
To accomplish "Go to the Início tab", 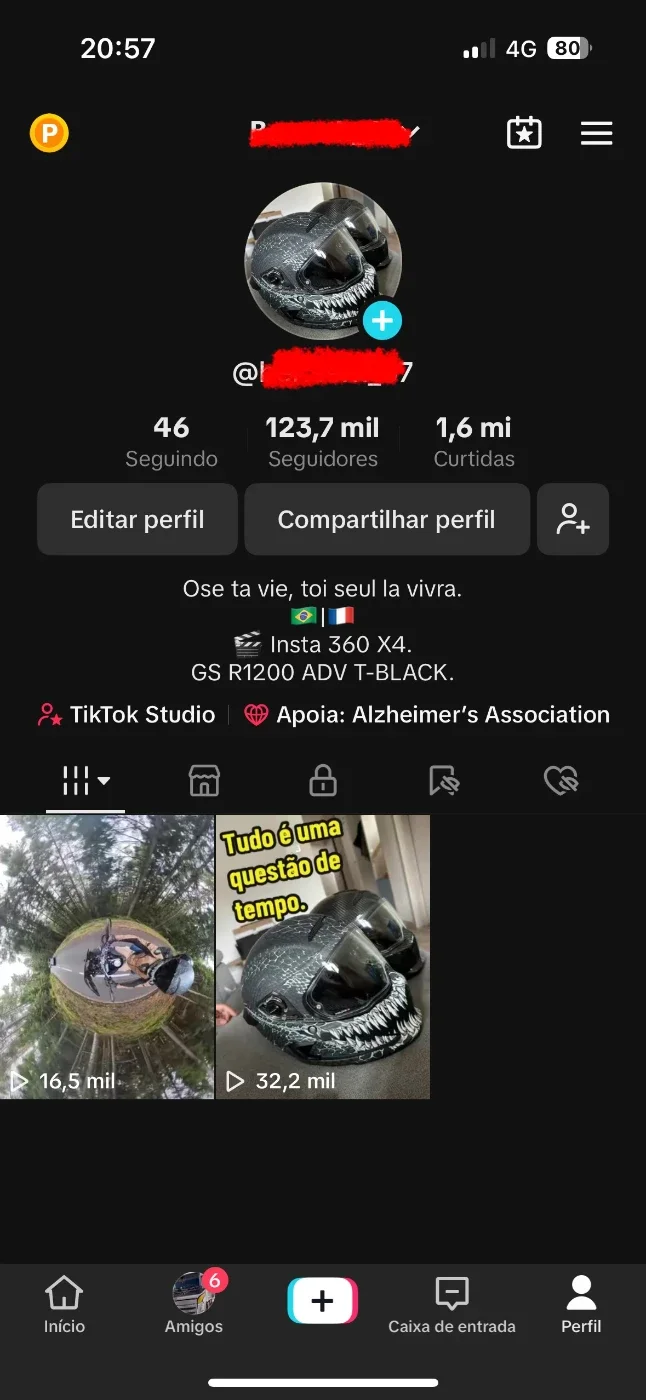I will (x=64, y=1305).
